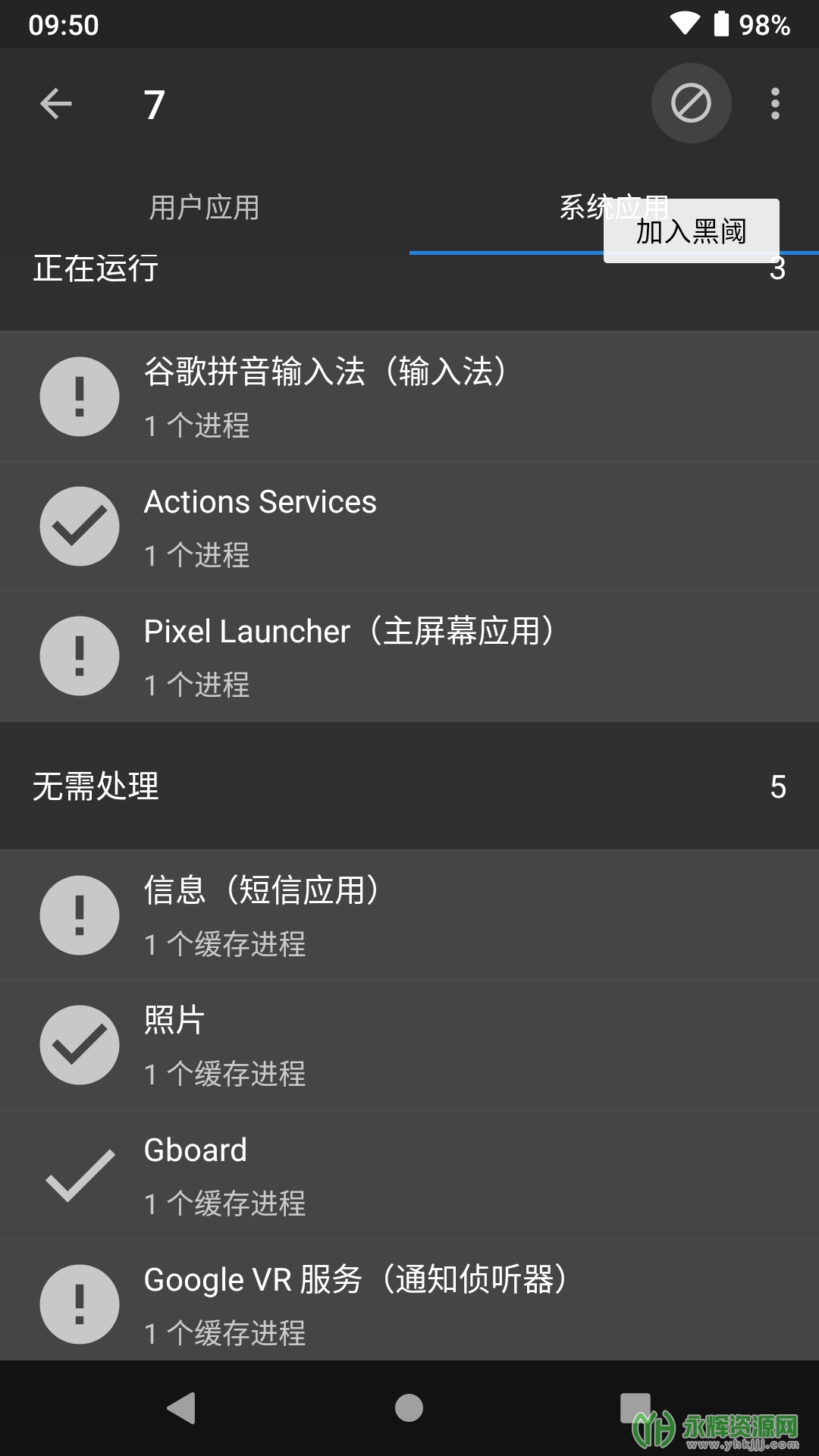Select the 信息（短信应用）row
Image resolution: width=819 pixels, height=1456 pixels.
(409, 915)
